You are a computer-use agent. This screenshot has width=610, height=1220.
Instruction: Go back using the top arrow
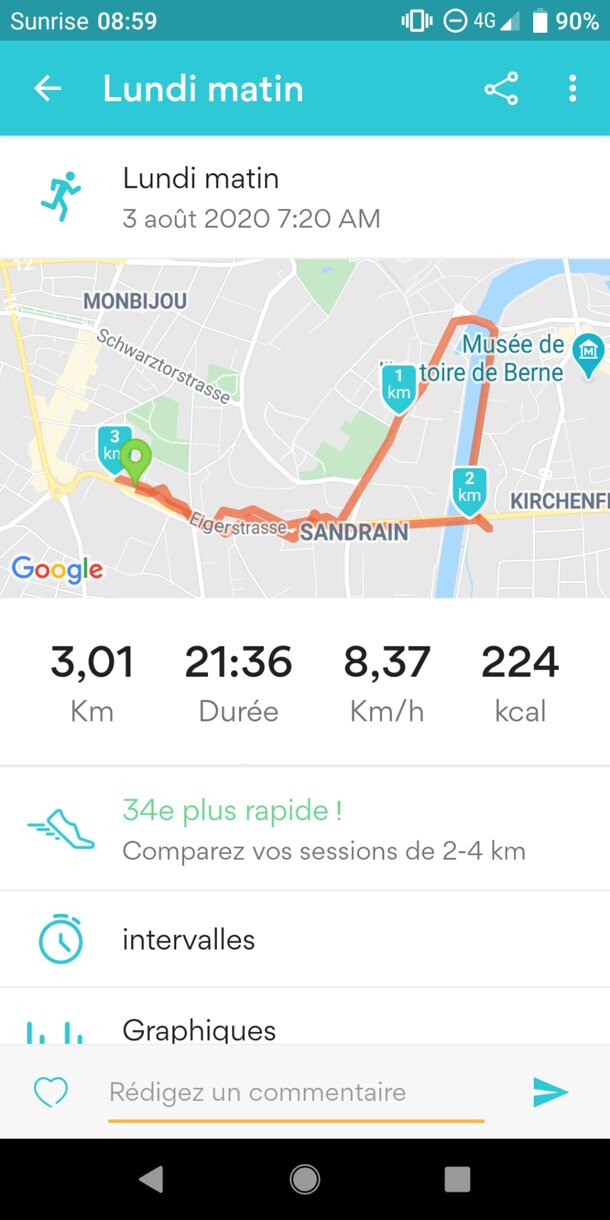[48, 89]
